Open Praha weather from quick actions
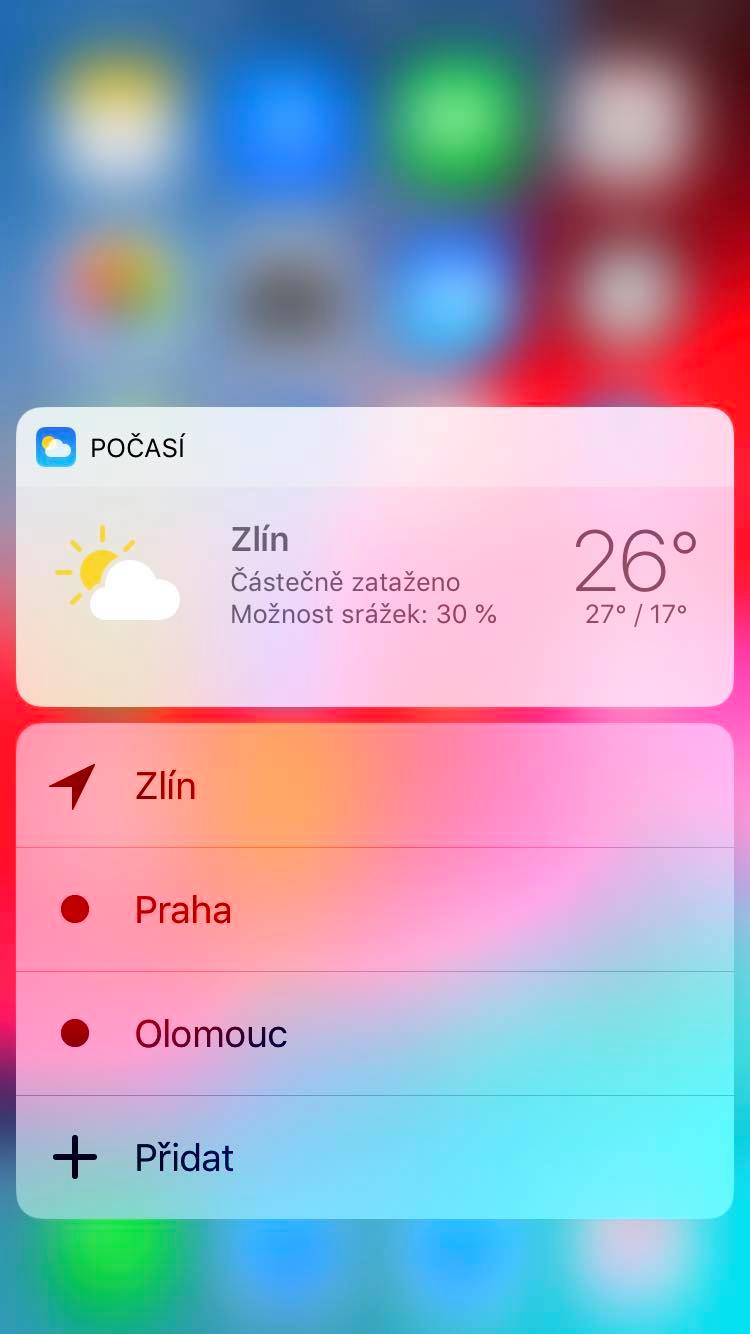This screenshot has width=750, height=1334. [375, 910]
